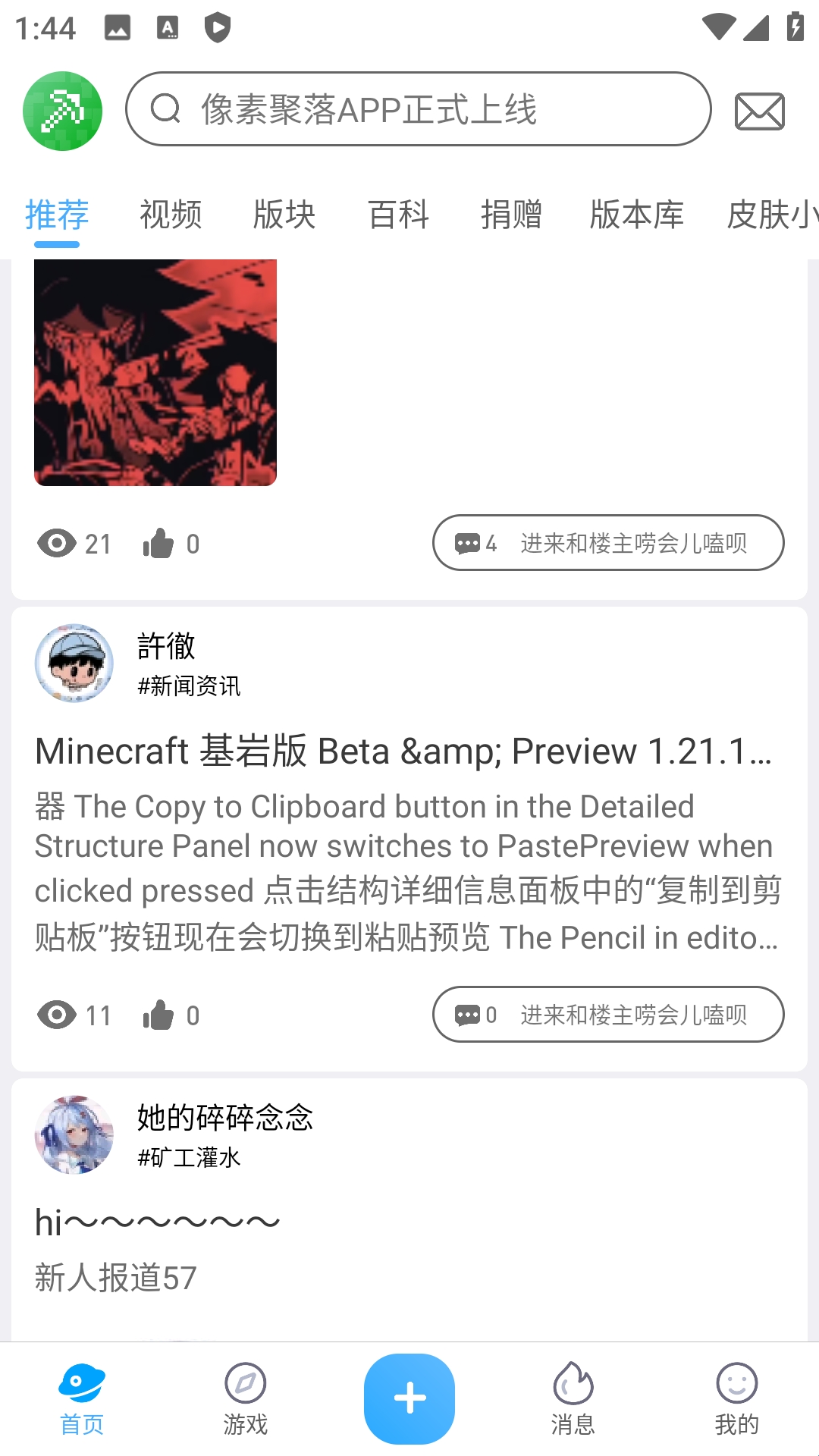
Task: Like the post with 21 views
Action: click(158, 544)
